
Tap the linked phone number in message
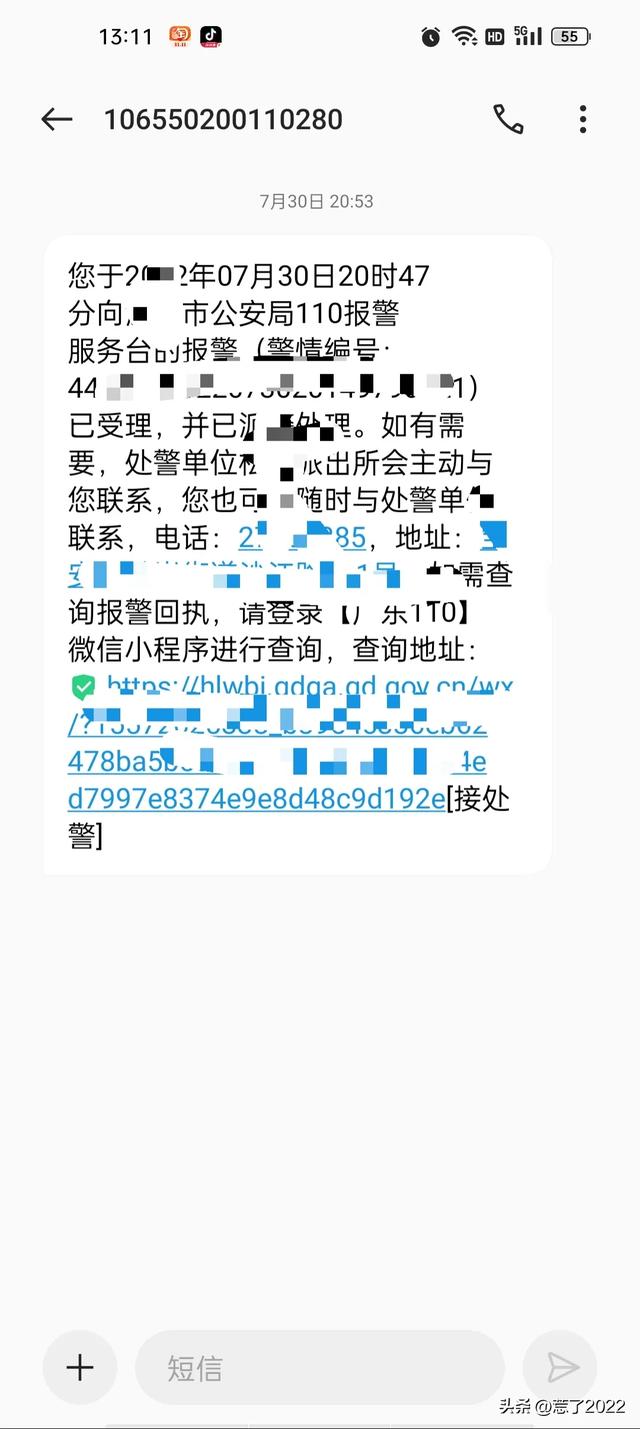point(303,537)
